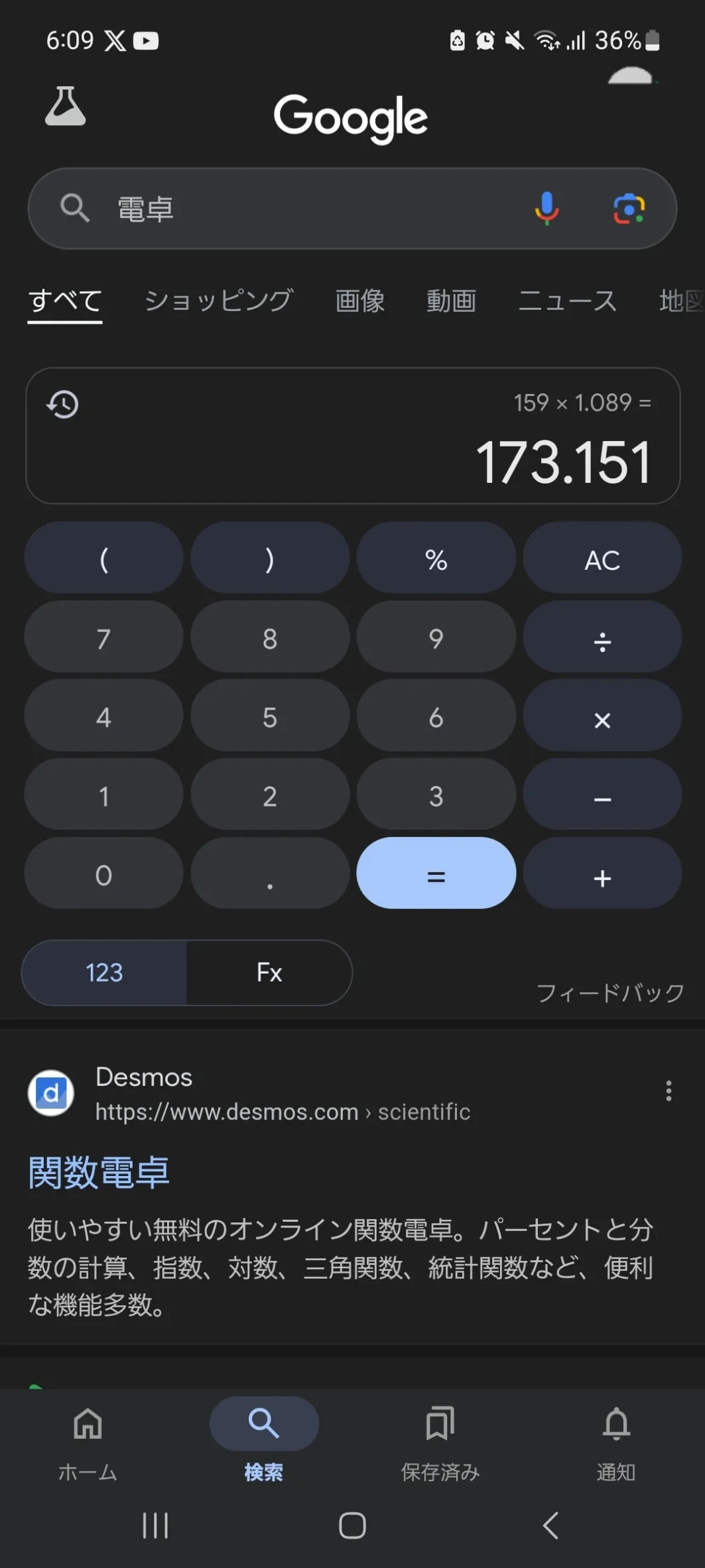This screenshot has width=705, height=1568.
Task: Open the 関数電卓 Desmos result
Action: click(x=99, y=1173)
